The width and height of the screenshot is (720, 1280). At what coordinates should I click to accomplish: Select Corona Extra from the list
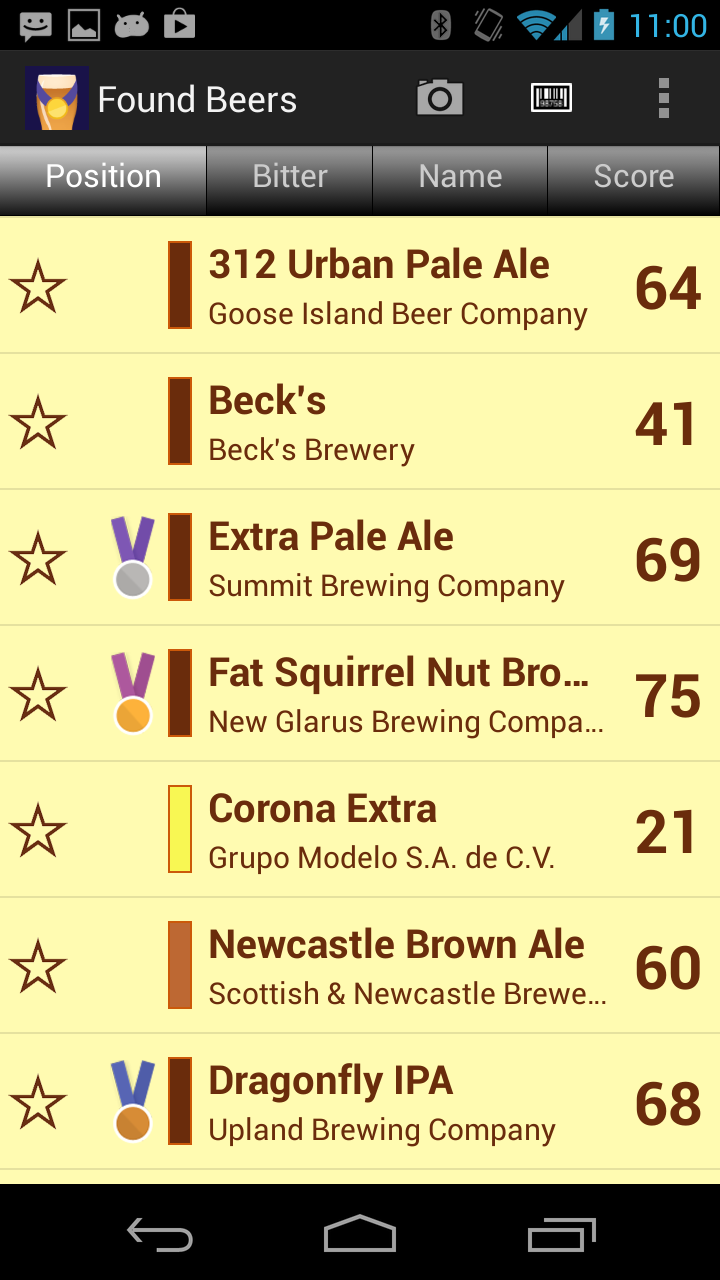pyautogui.click(x=400, y=830)
